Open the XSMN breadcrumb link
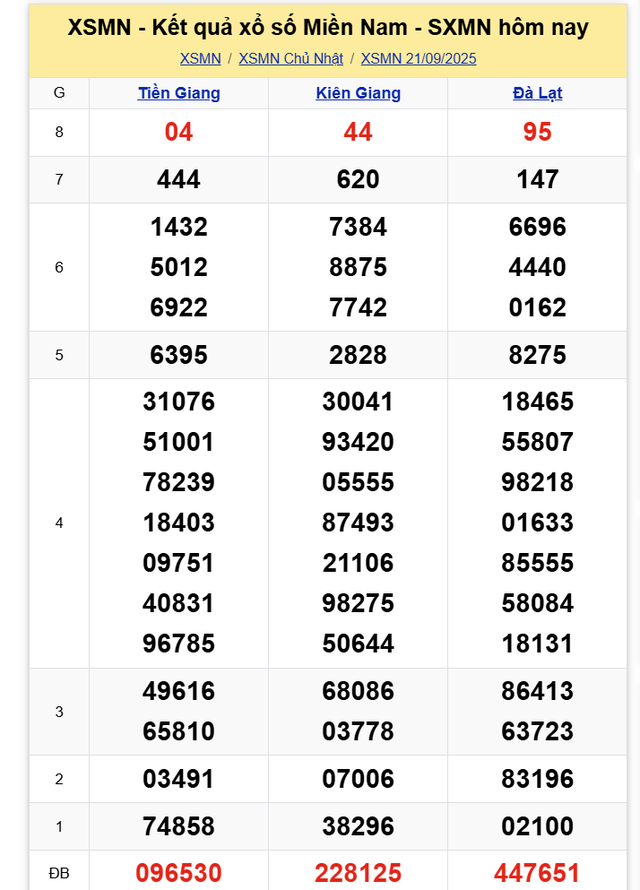This screenshot has height=890, width=640. tap(200, 59)
